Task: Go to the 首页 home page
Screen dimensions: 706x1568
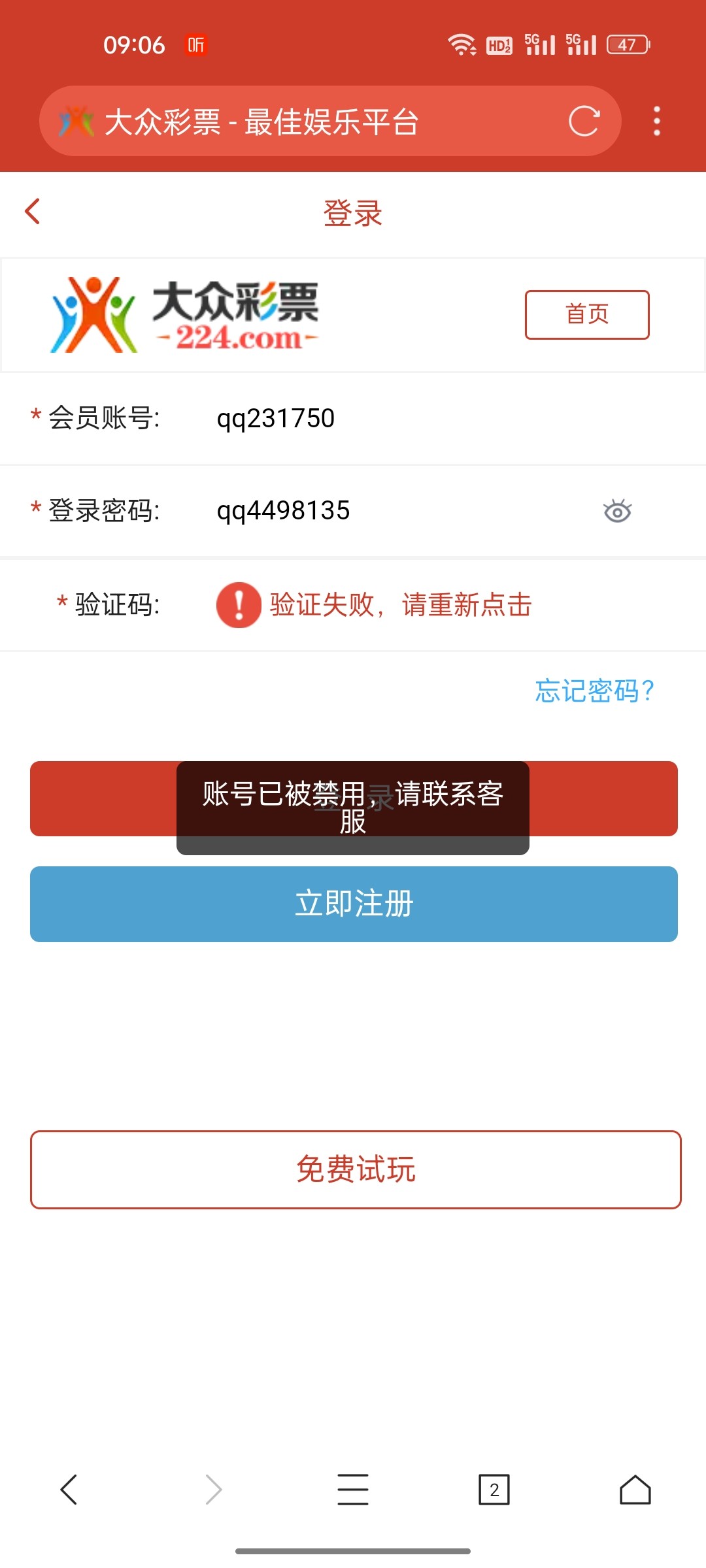Action: click(x=586, y=314)
